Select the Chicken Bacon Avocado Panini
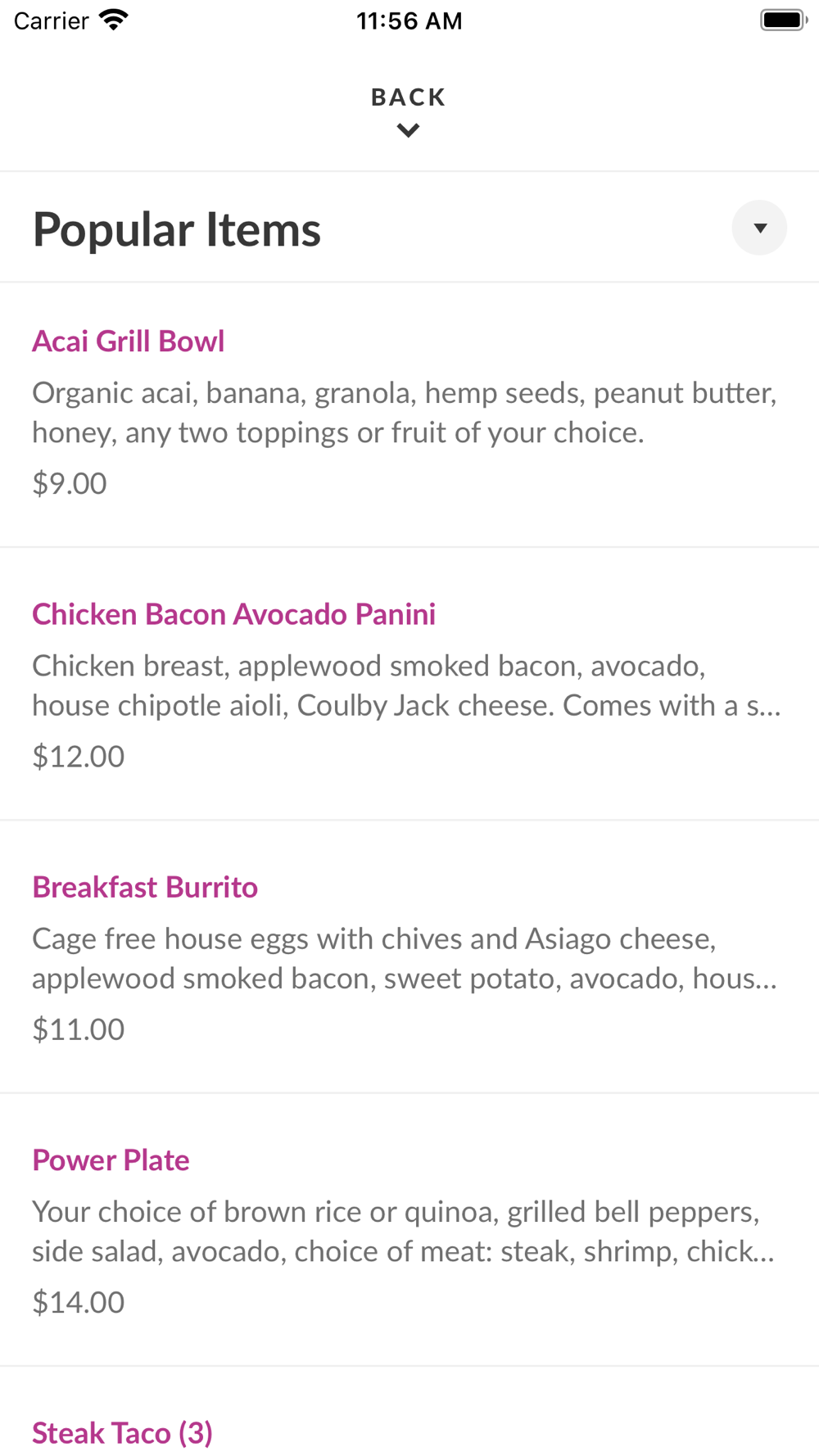Image resolution: width=819 pixels, height=1456 pixels. 409,684
